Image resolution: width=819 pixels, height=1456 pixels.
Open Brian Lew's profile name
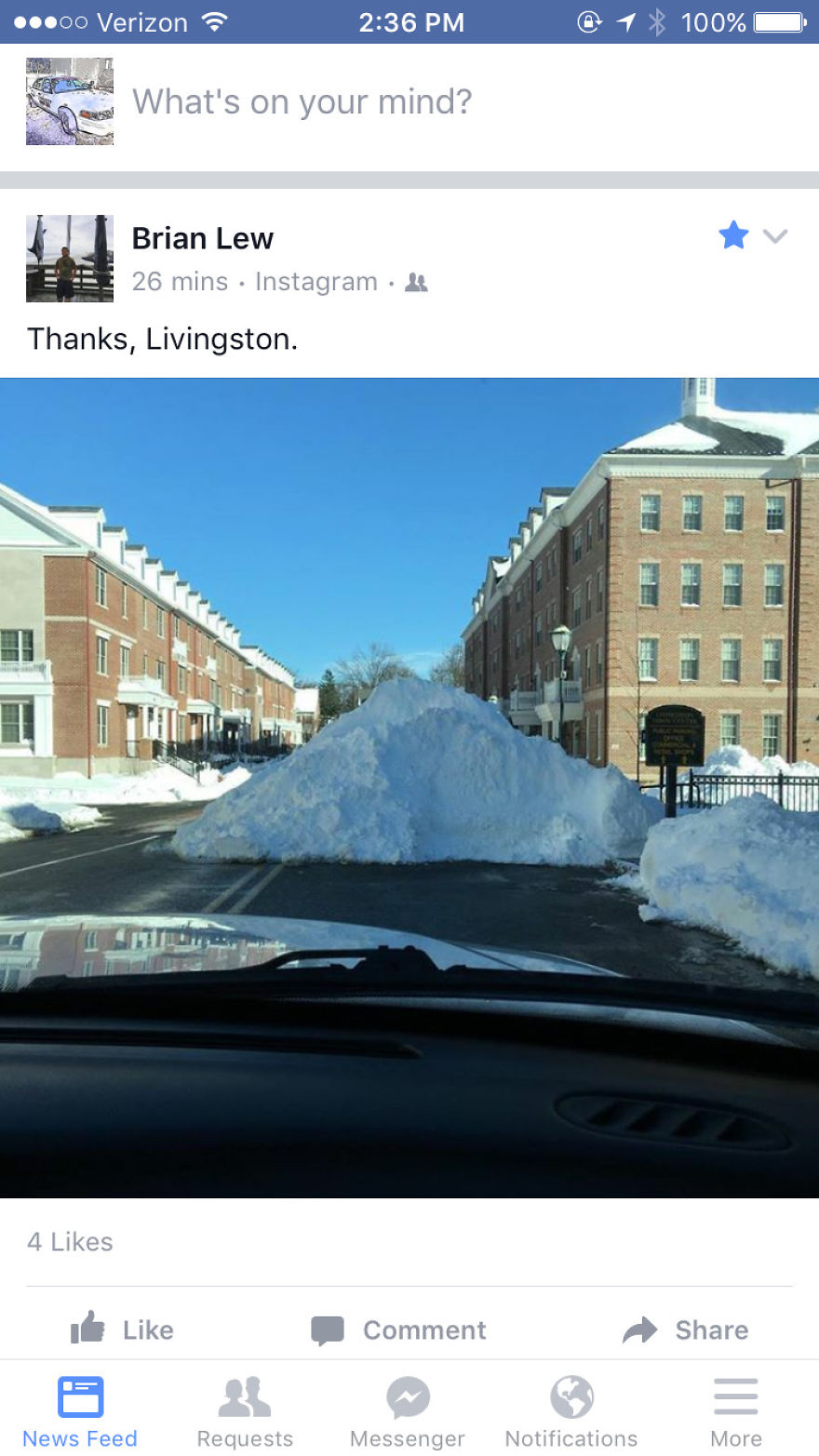203,238
